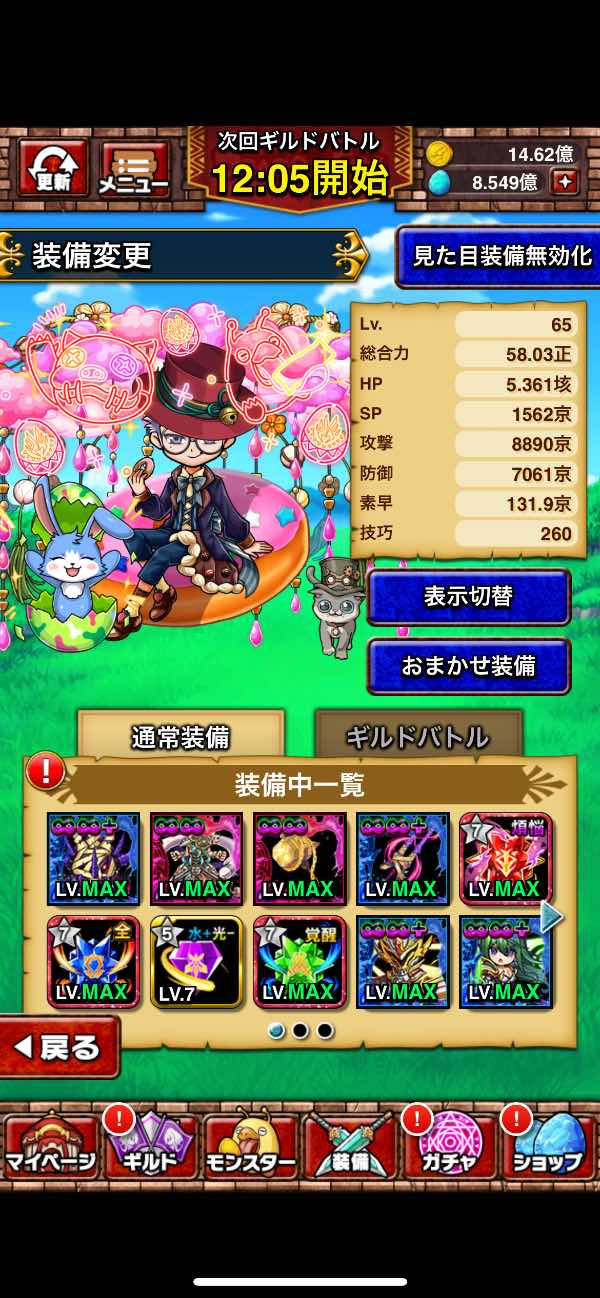600x1298 pixels.
Task: Tap the 更新 refresh button
Action: pos(53,166)
